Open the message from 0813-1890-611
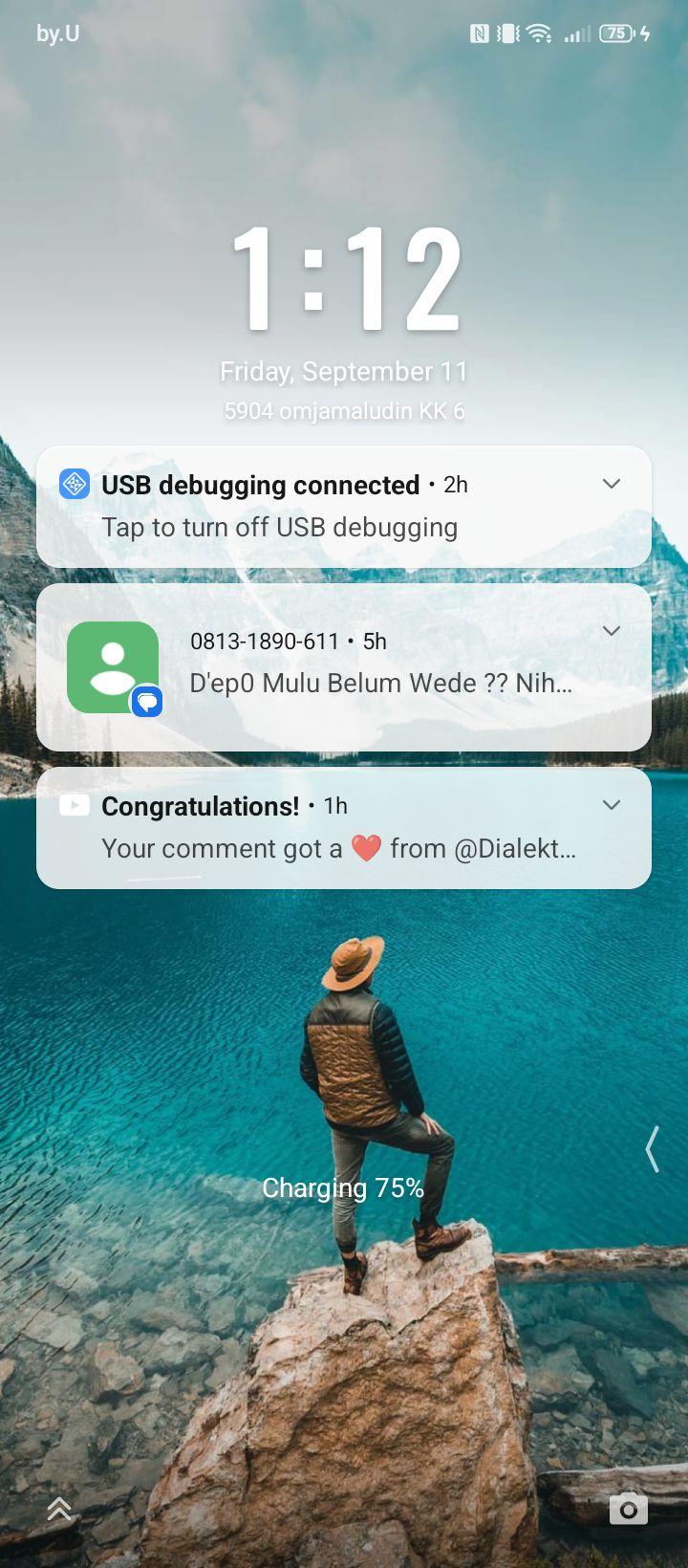 tap(344, 667)
